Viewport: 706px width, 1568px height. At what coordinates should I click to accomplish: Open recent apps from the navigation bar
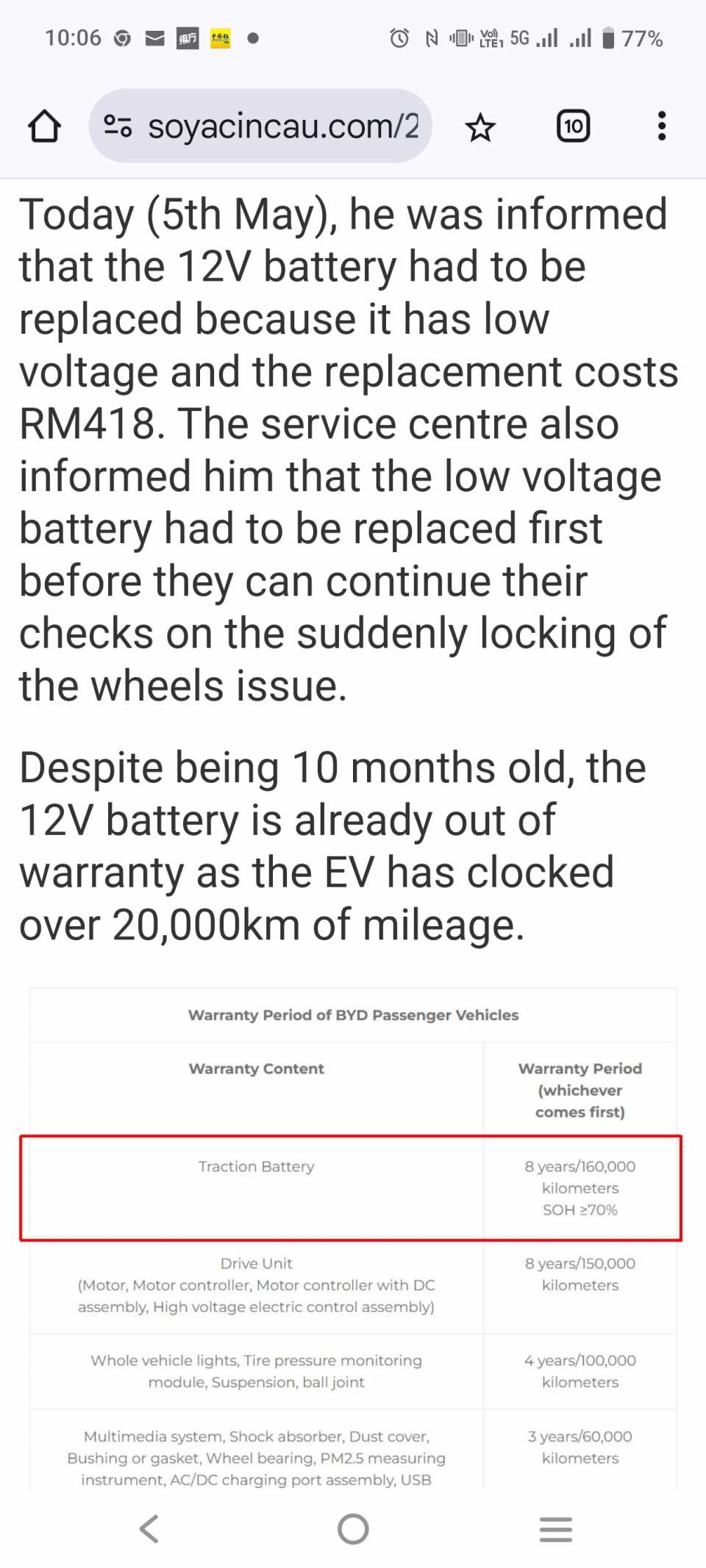(555, 1529)
